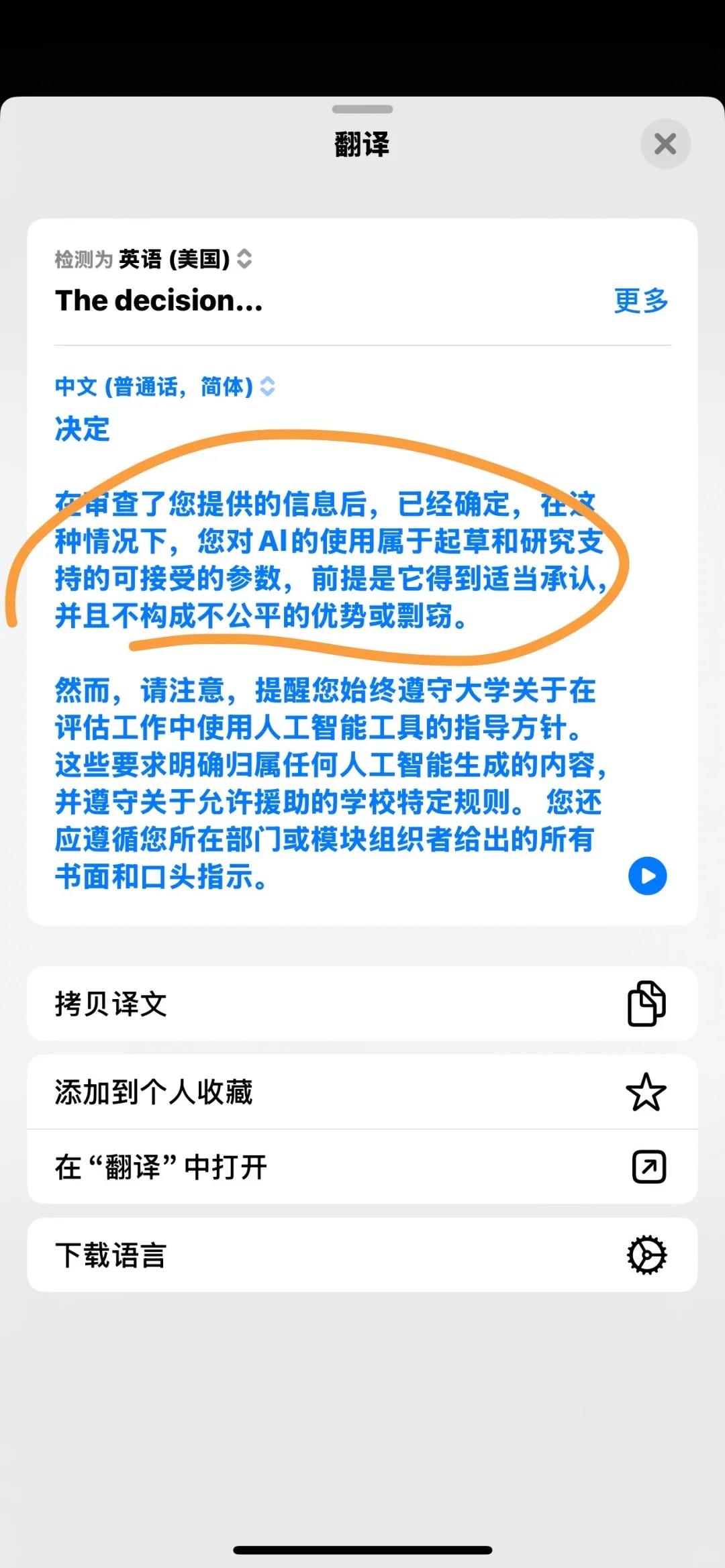Close the translation sheet
Image resolution: width=725 pixels, height=1568 pixels.
pos(665,144)
